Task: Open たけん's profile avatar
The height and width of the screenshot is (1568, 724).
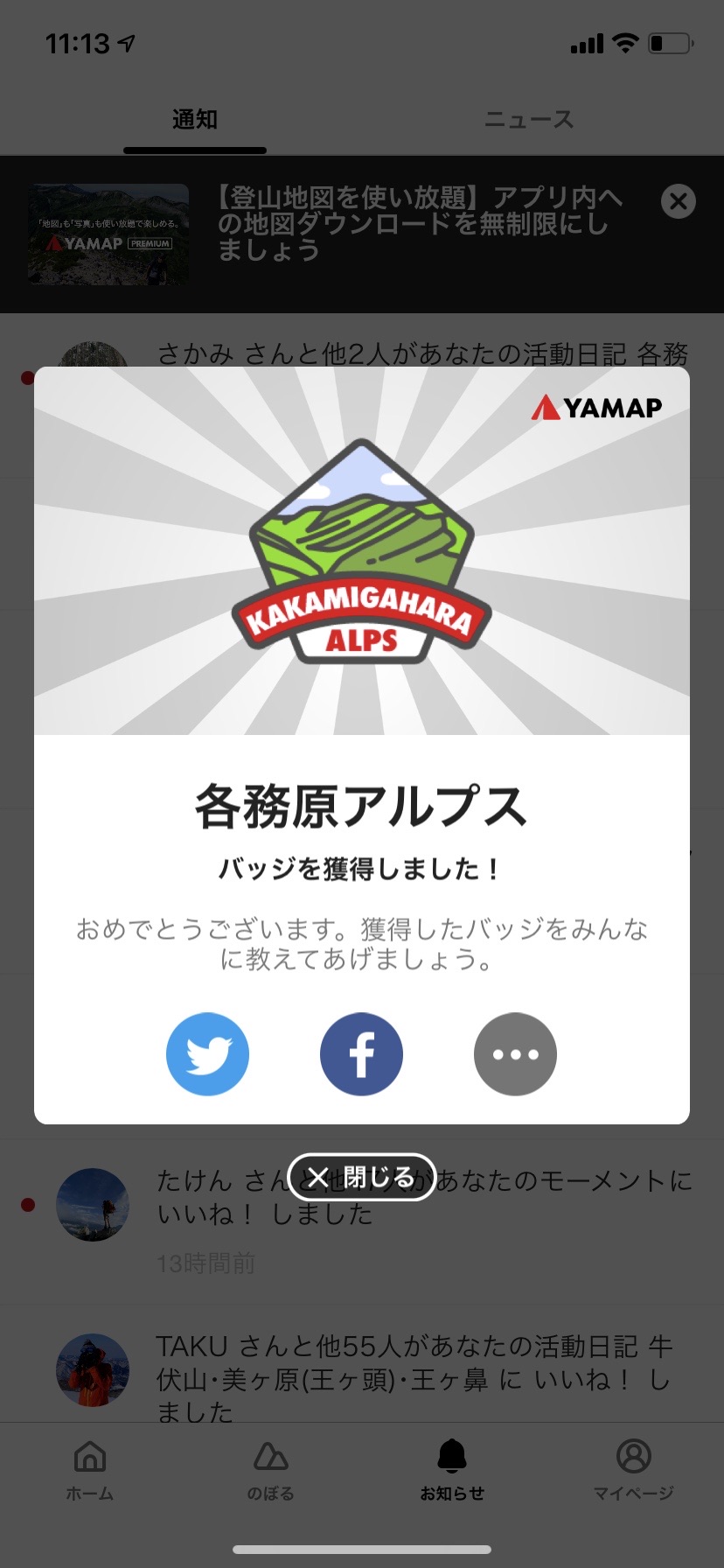Action: [93, 1205]
